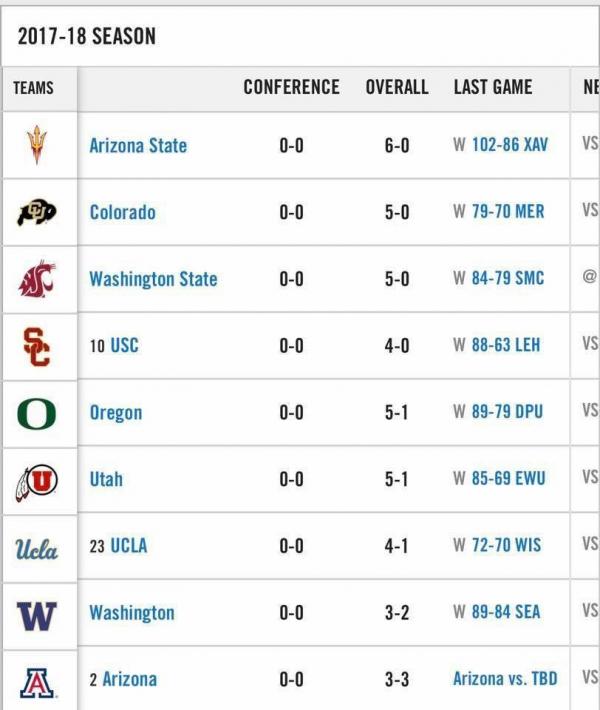Open the 72-70 WIS game result
600x710 pixels.
506,546
